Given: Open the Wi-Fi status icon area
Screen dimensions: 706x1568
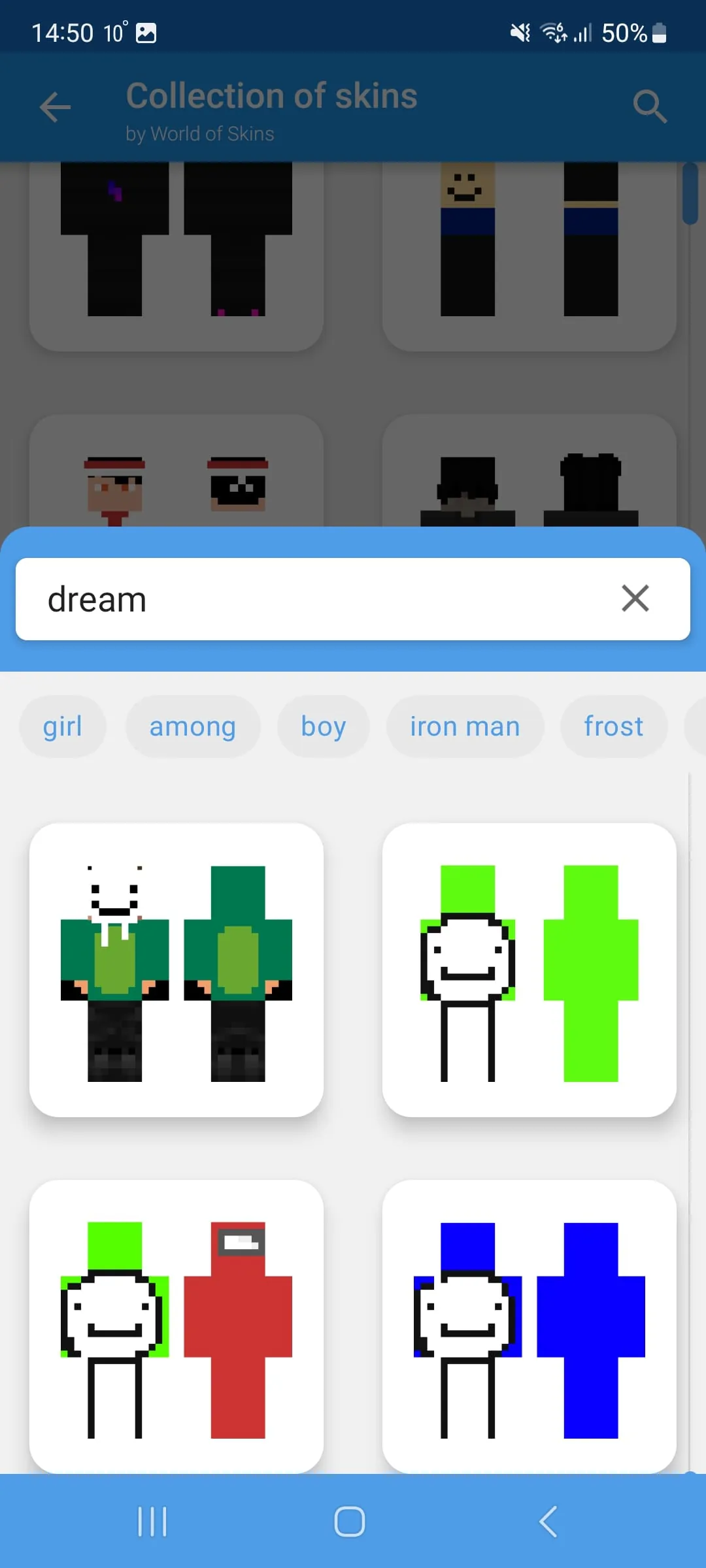Looking at the screenshot, I should (x=552, y=32).
